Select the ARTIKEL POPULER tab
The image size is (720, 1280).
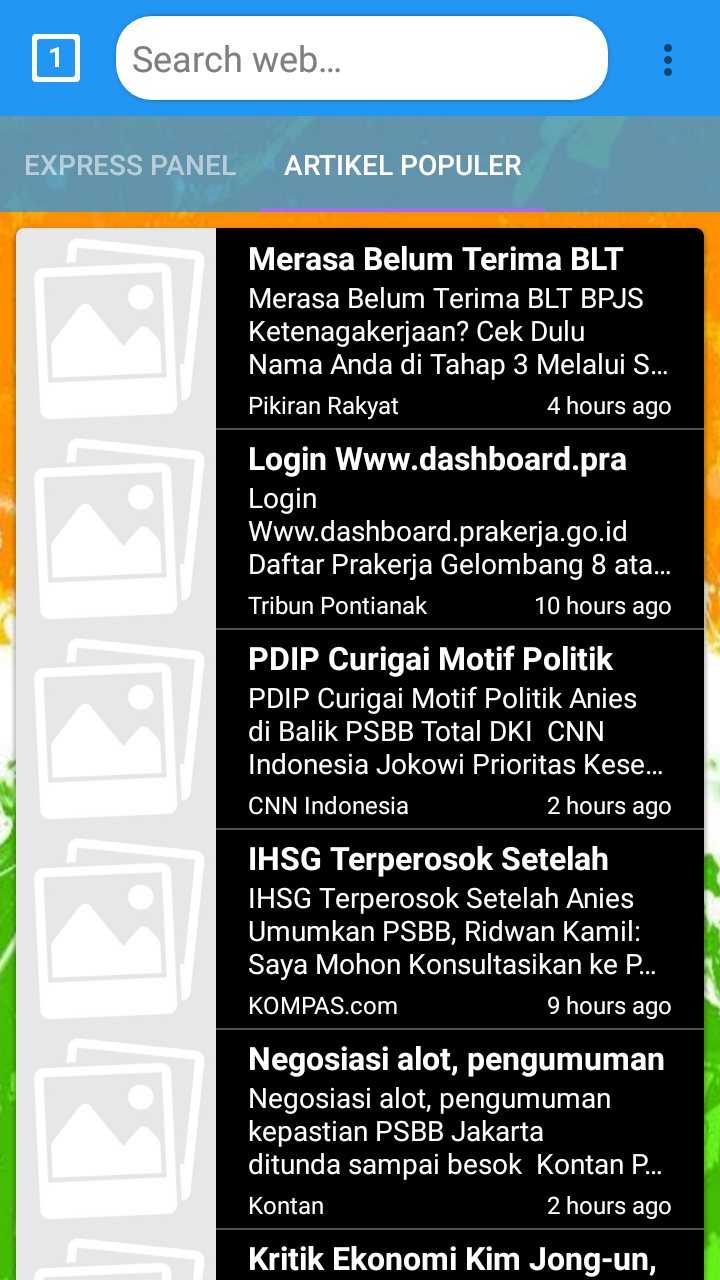pos(402,165)
